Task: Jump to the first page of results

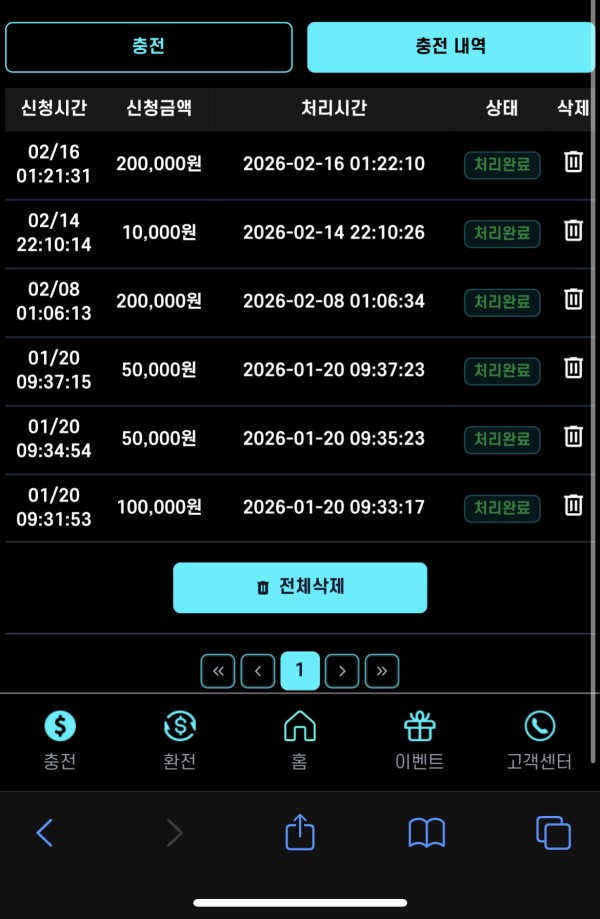Action: click(x=217, y=671)
